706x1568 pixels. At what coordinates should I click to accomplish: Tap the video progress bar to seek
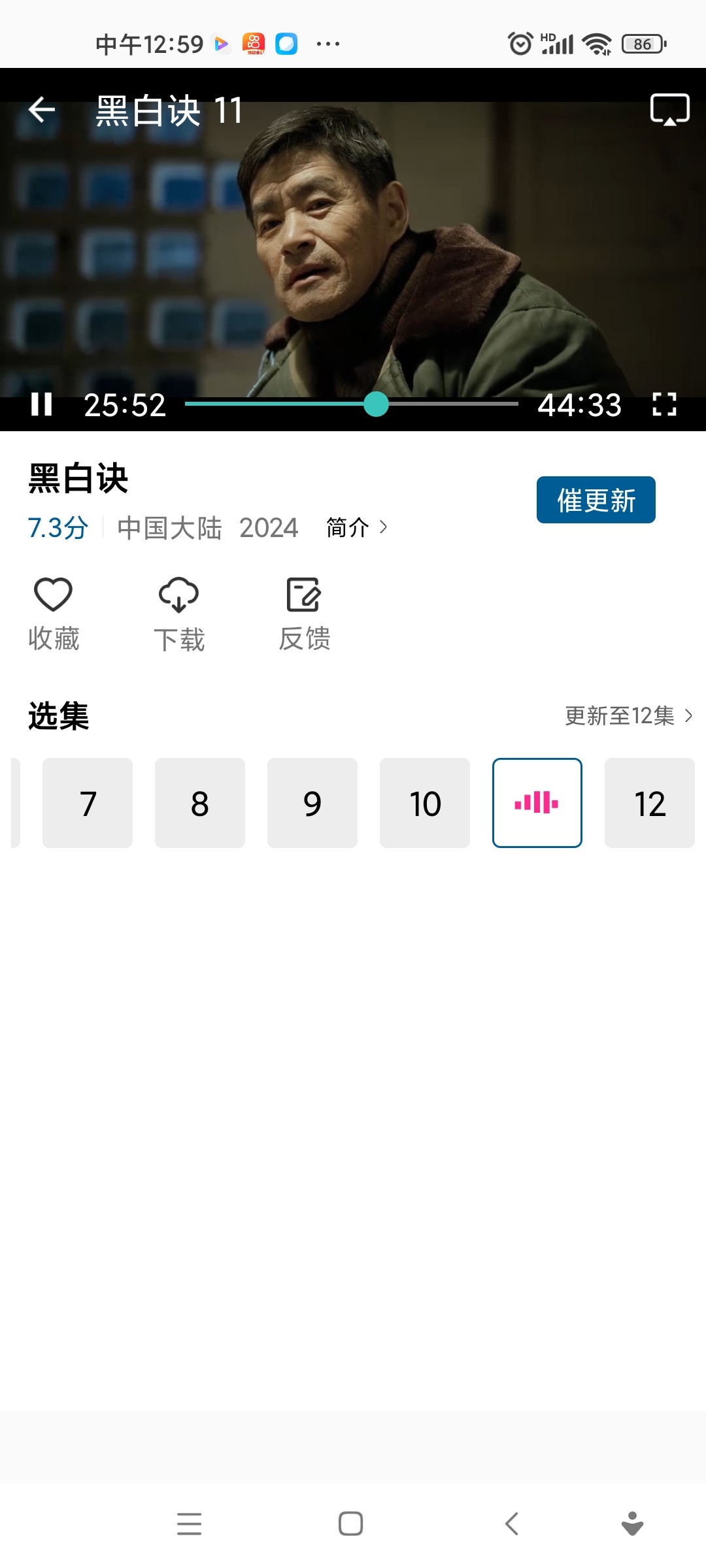(351, 404)
